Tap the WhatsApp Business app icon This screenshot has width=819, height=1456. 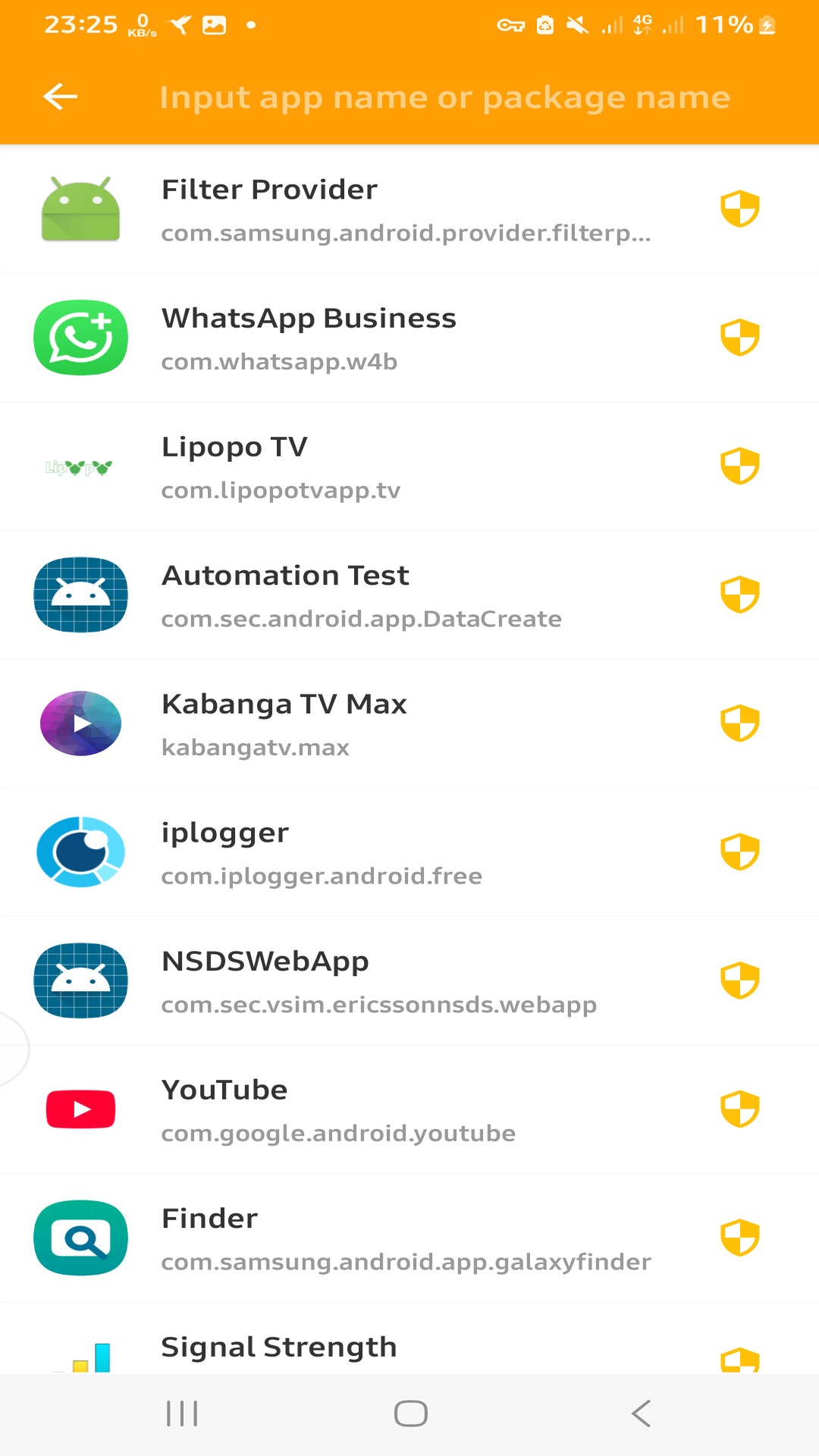80,337
